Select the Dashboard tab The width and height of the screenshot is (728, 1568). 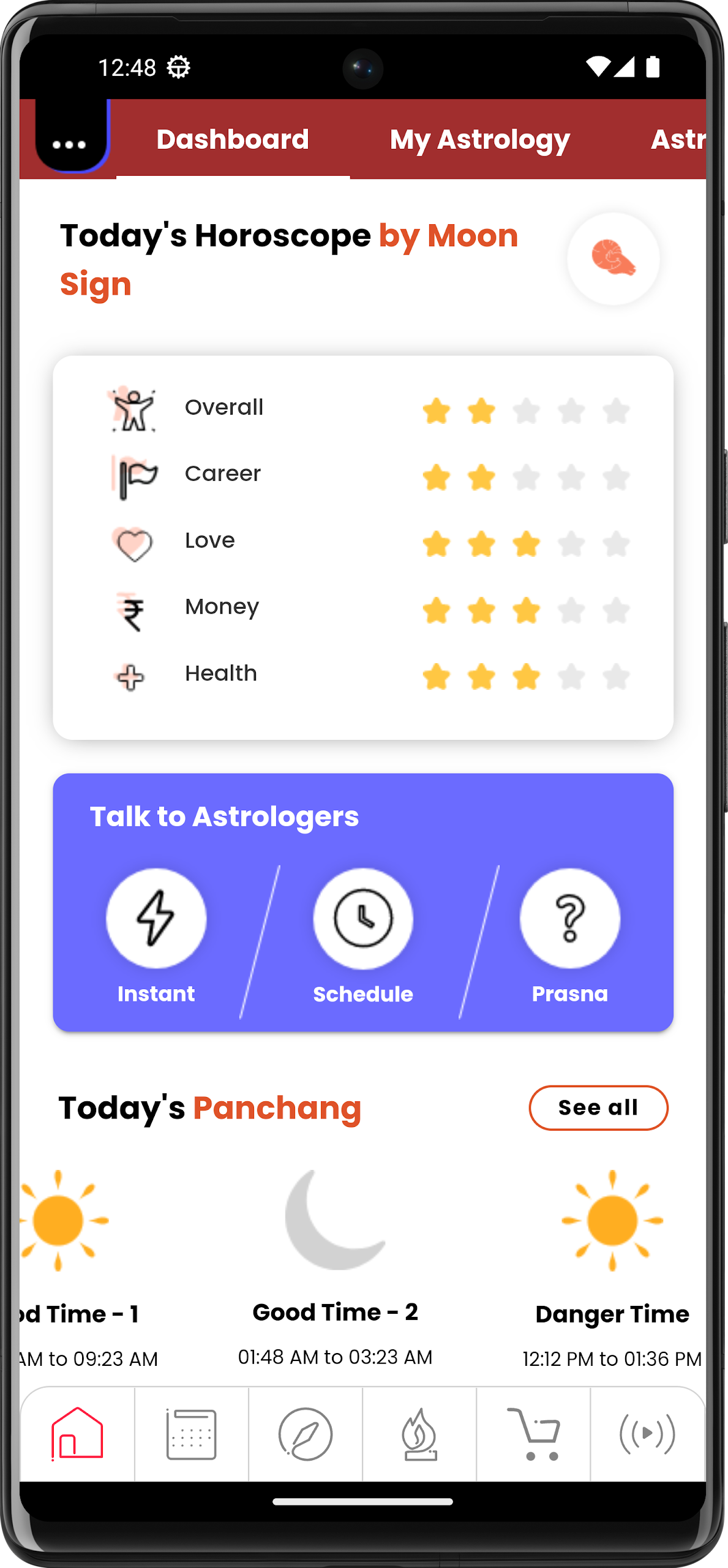pyautogui.click(x=233, y=140)
